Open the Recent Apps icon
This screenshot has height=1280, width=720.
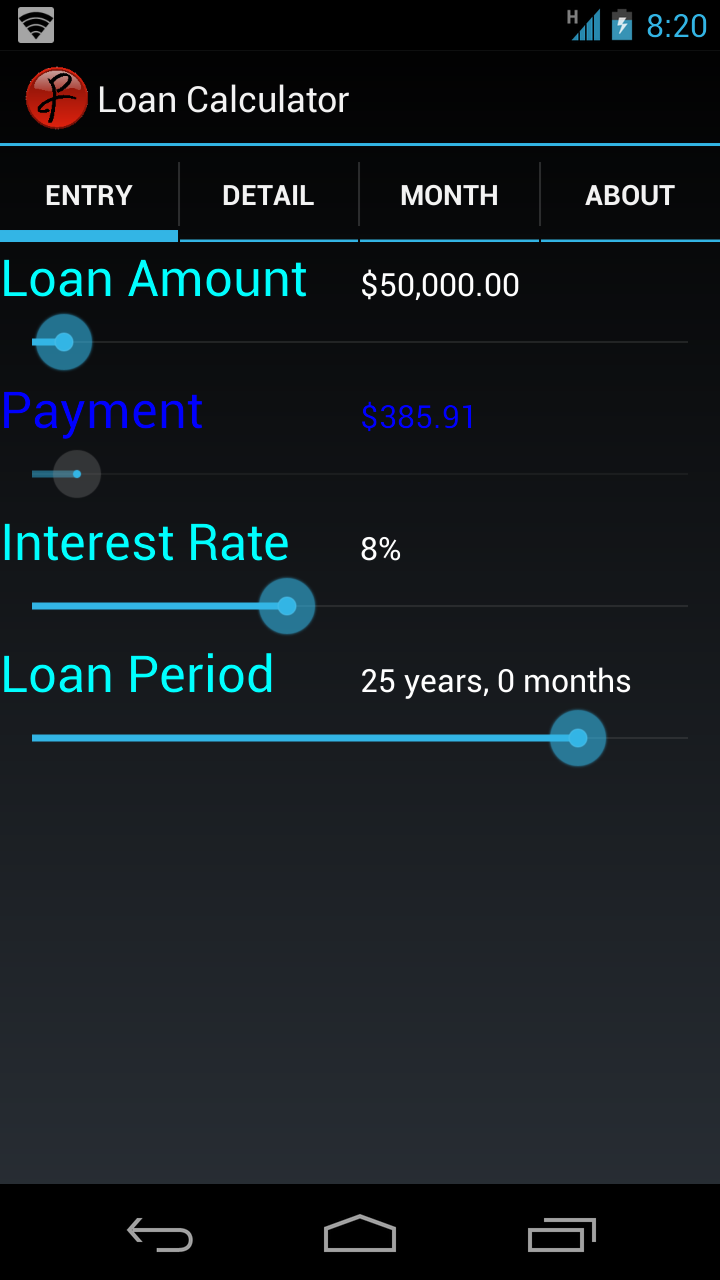click(561, 1235)
